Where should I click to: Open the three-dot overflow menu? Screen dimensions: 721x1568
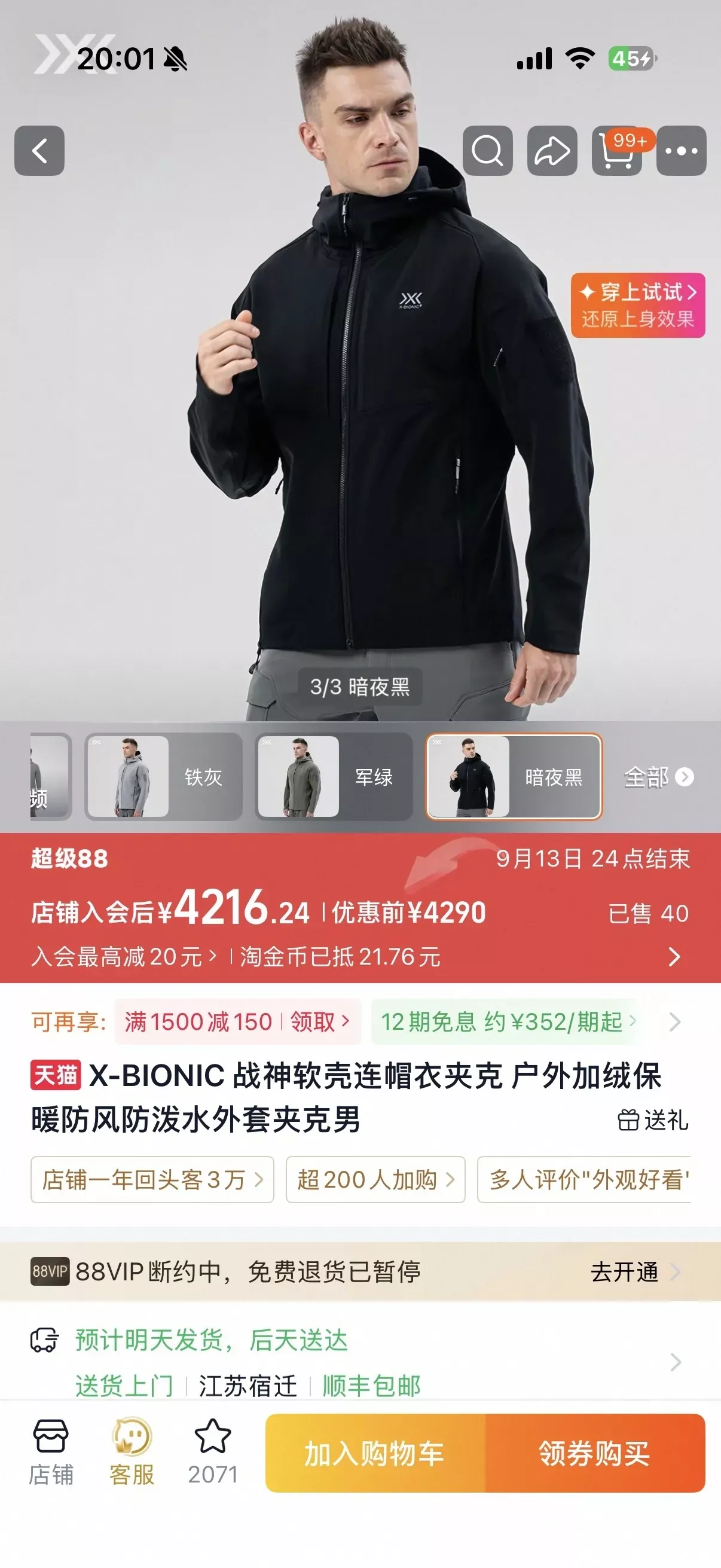(682, 150)
